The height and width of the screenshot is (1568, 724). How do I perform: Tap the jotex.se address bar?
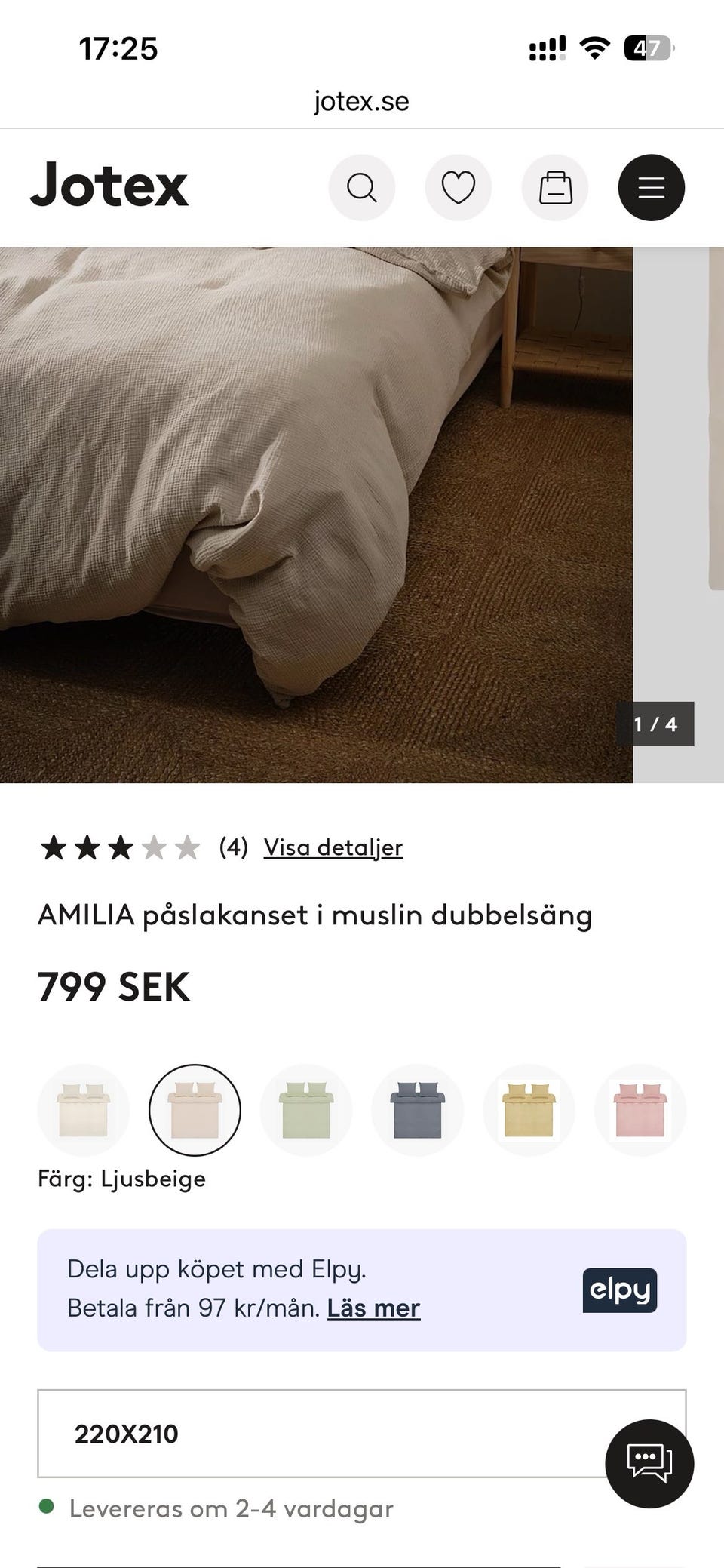coord(360,100)
